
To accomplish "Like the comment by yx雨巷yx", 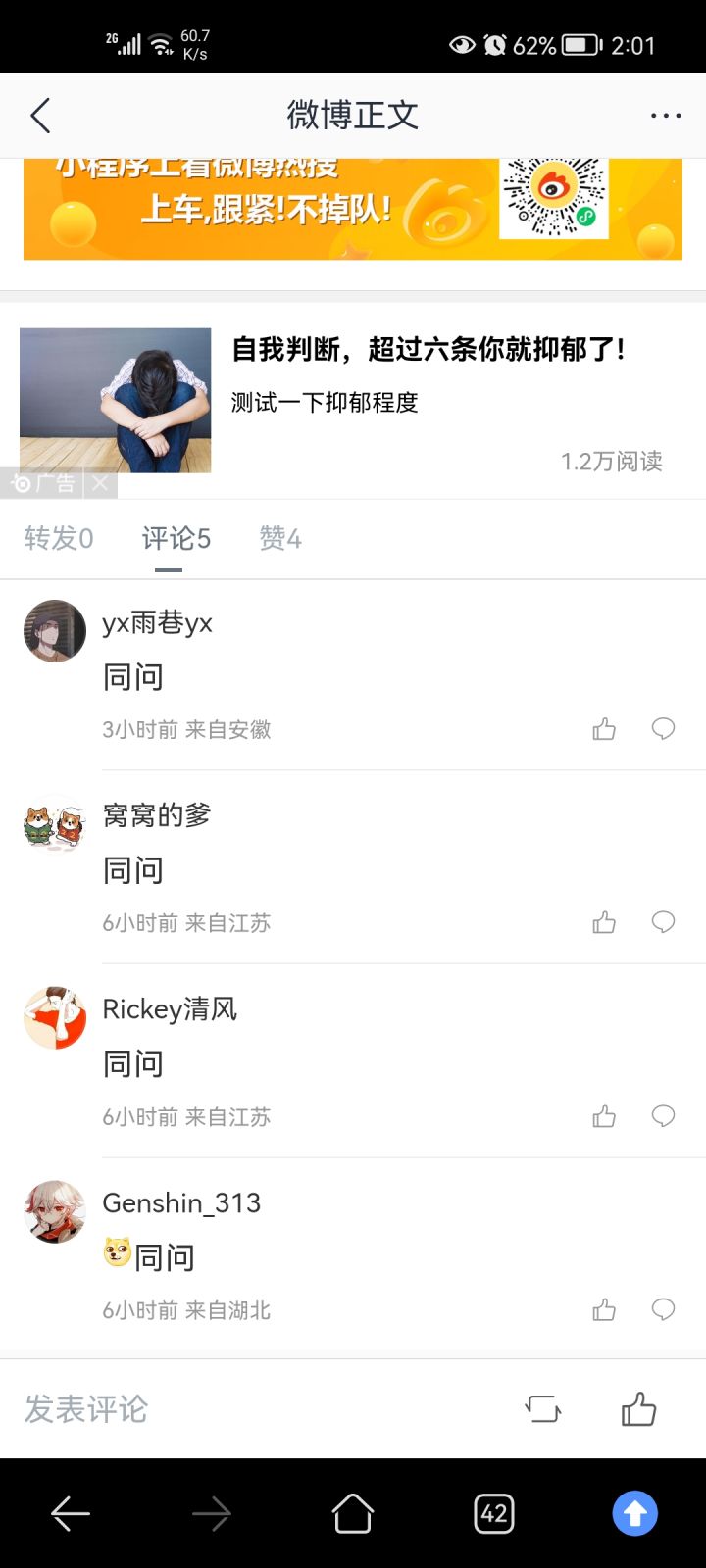I will (x=604, y=728).
